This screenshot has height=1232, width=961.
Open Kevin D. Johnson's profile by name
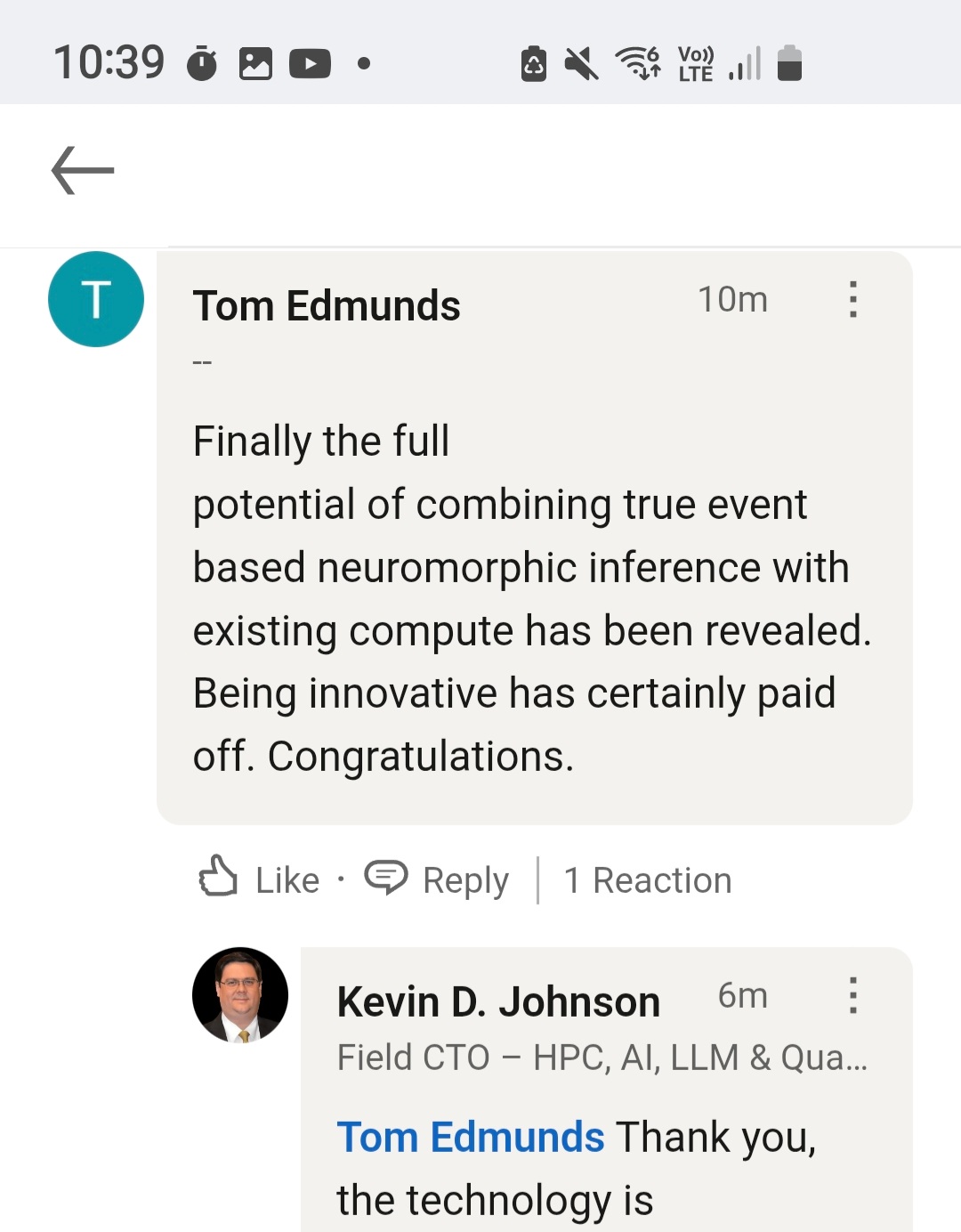click(498, 1002)
